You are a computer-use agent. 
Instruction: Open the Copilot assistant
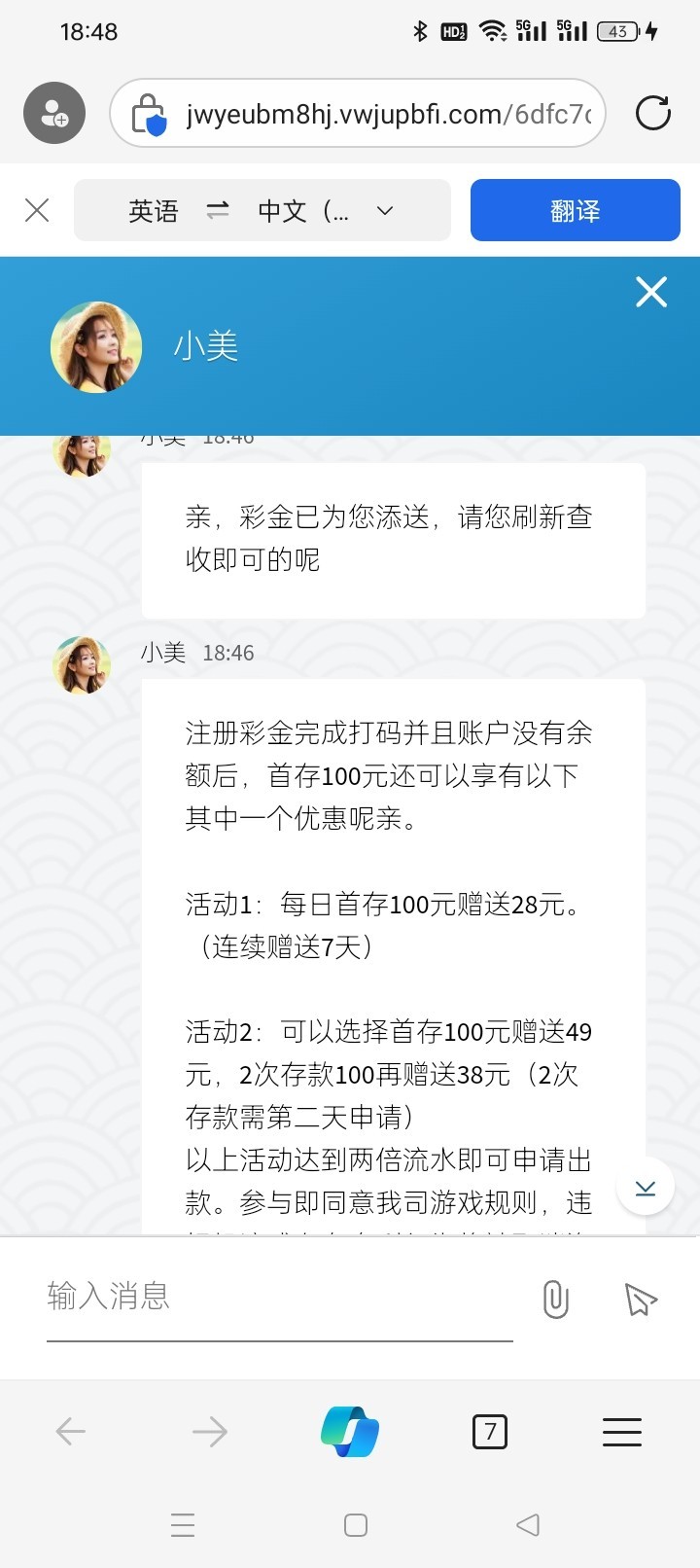(350, 1431)
